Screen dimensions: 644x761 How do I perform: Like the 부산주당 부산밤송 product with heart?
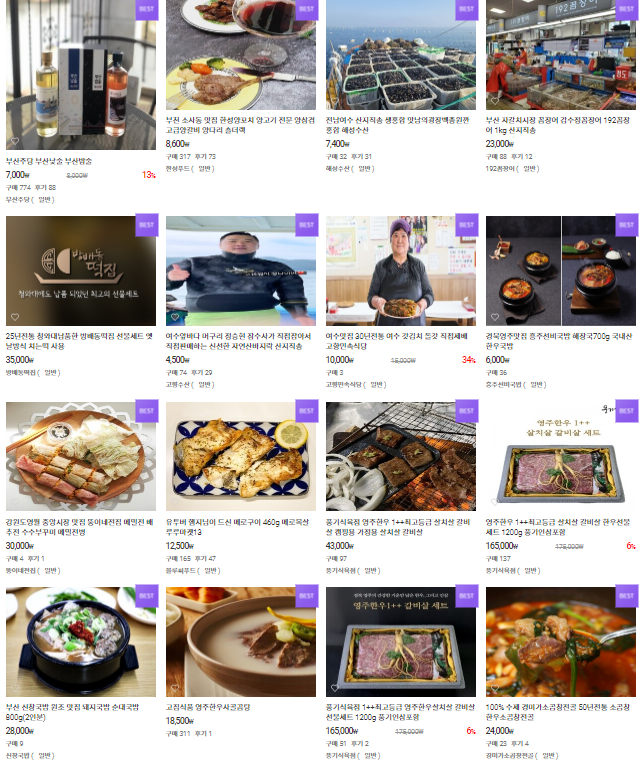click(x=15, y=141)
